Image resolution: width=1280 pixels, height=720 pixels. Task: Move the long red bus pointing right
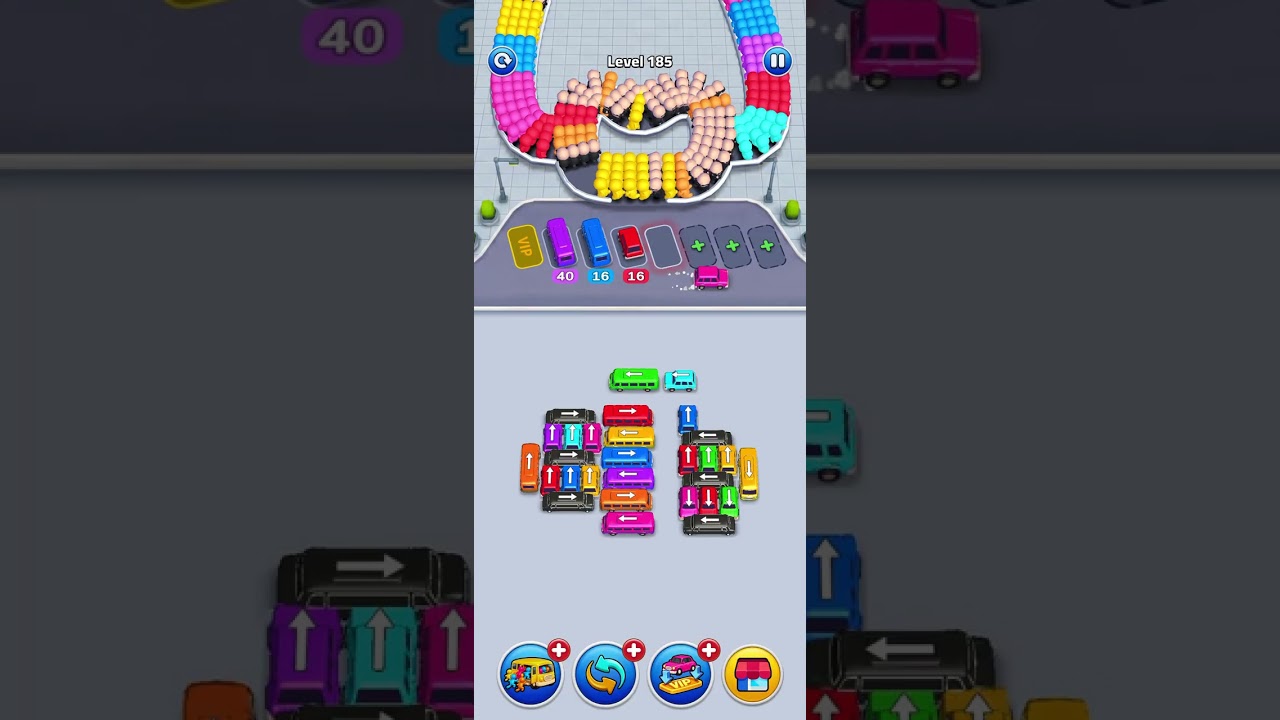[x=627, y=414]
